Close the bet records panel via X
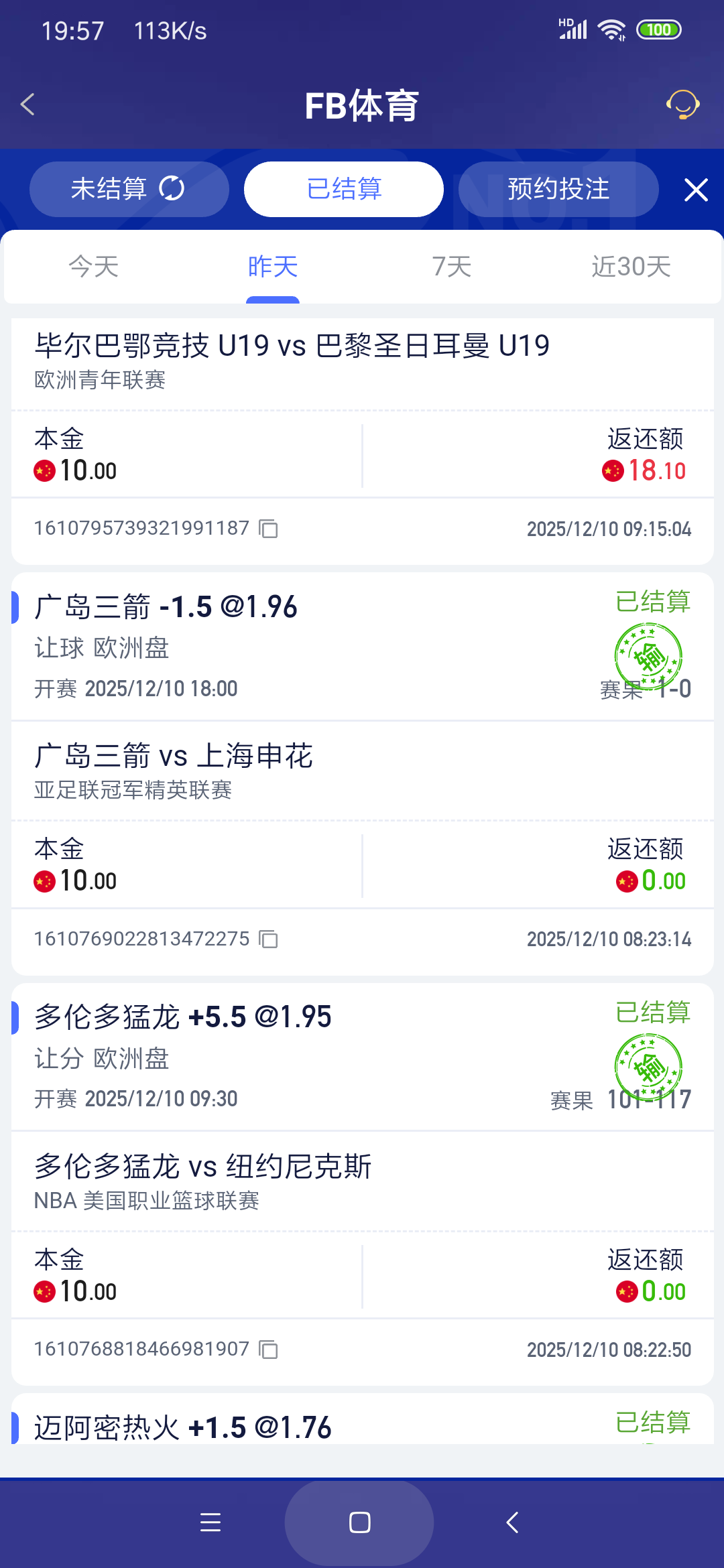The height and width of the screenshot is (1568, 724). [x=696, y=189]
